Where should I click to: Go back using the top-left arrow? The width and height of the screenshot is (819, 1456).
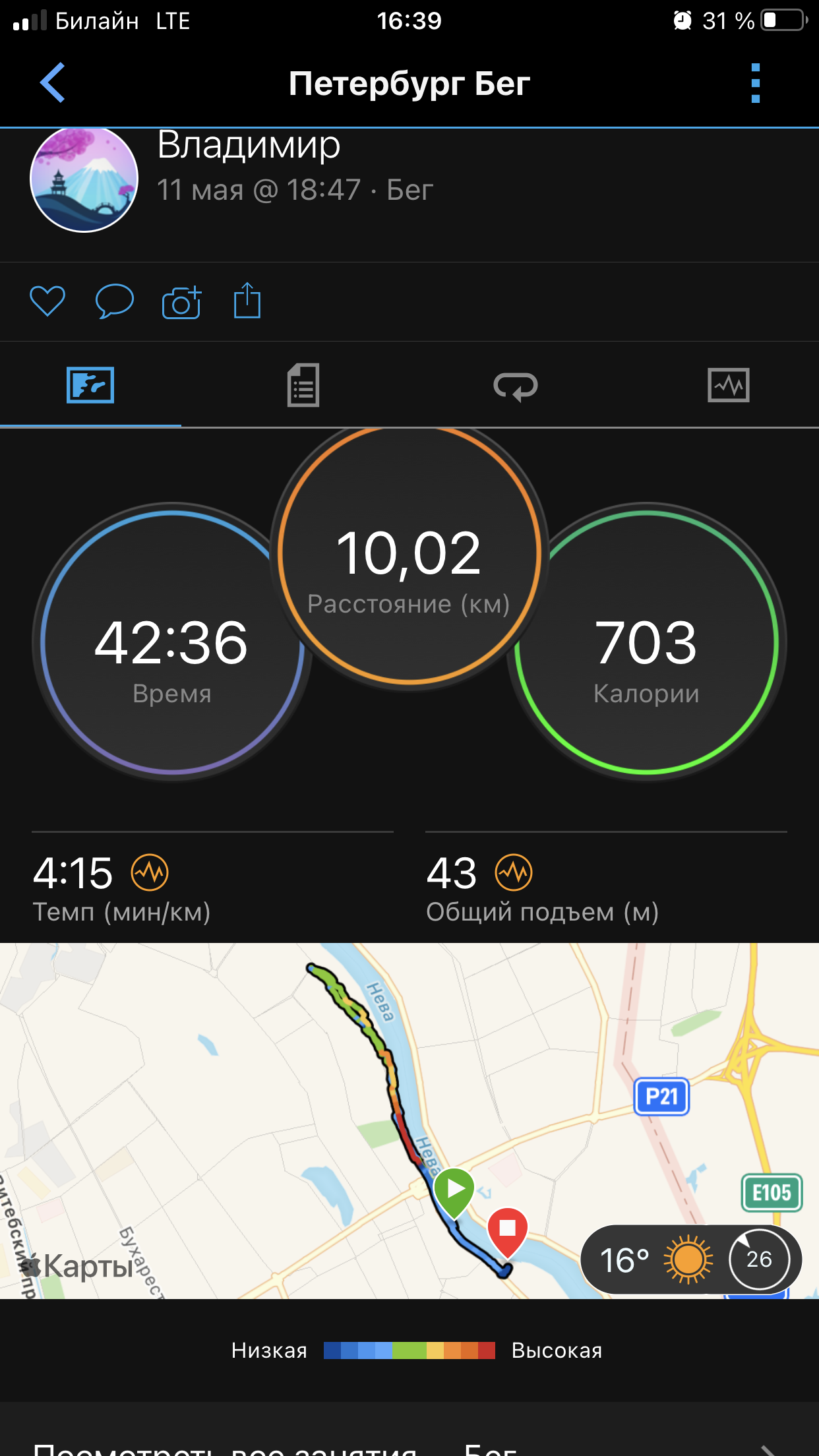pyautogui.click(x=53, y=83)
